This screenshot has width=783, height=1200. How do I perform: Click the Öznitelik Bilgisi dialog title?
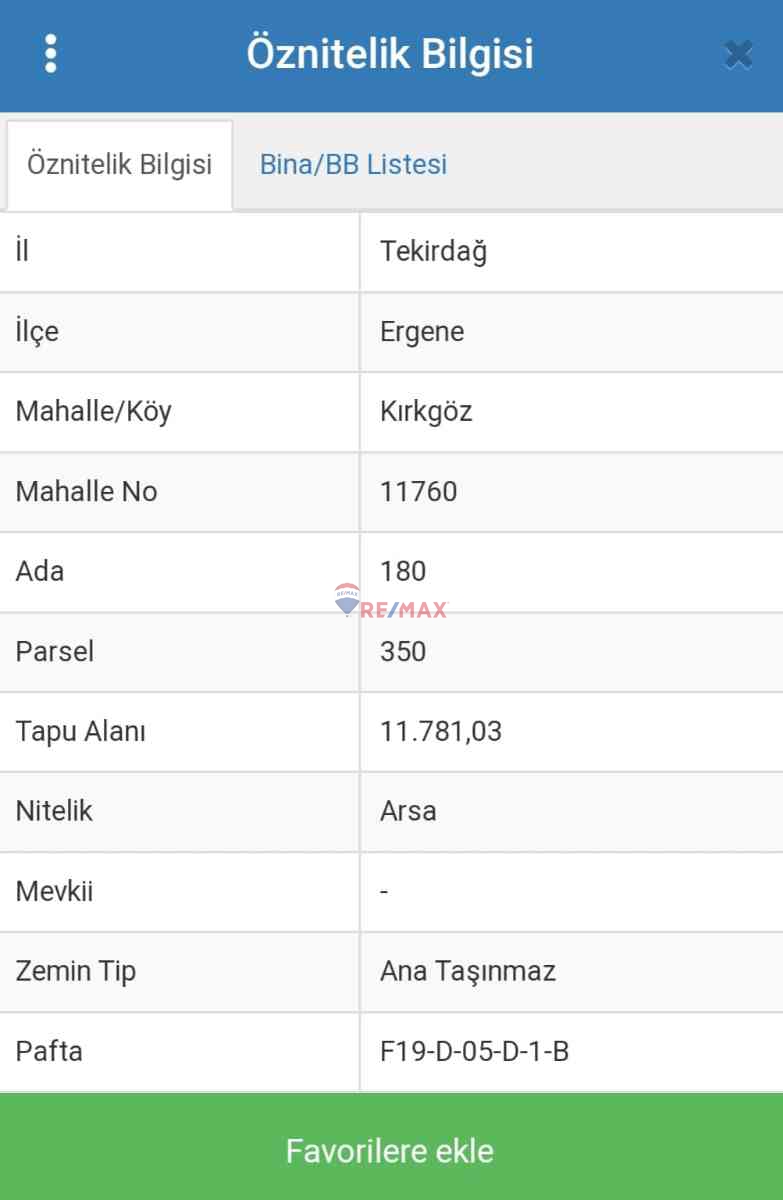click(391, 54)
